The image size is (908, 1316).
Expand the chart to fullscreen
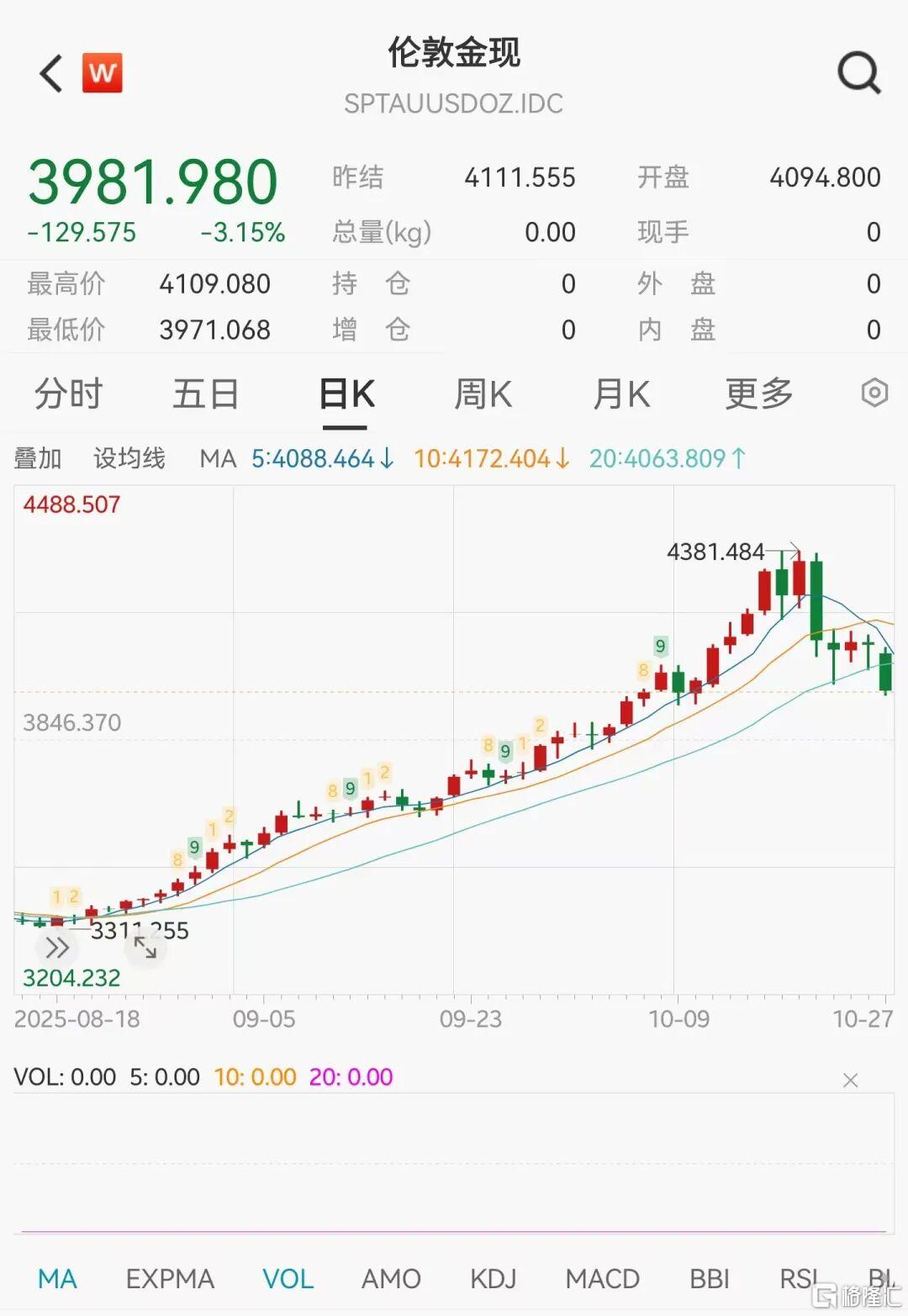(145, 949)
